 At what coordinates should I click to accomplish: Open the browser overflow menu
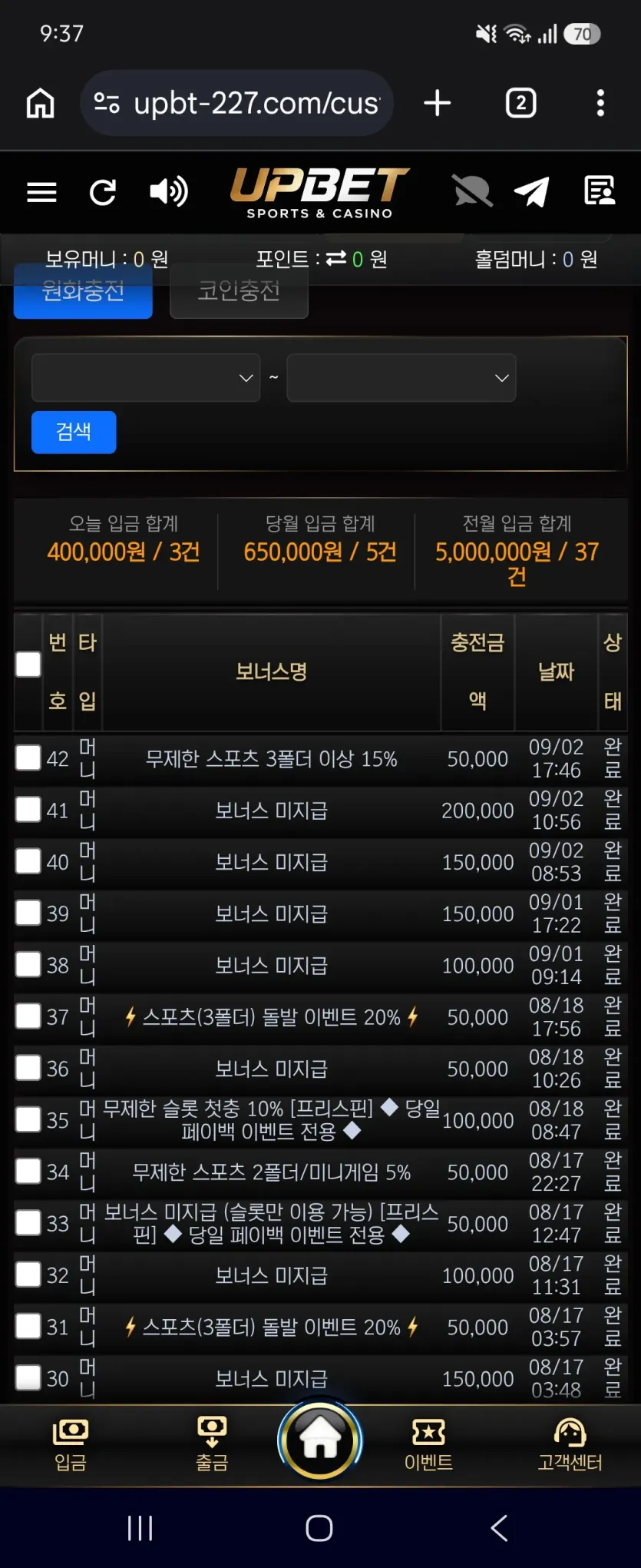tap(600, 103)
